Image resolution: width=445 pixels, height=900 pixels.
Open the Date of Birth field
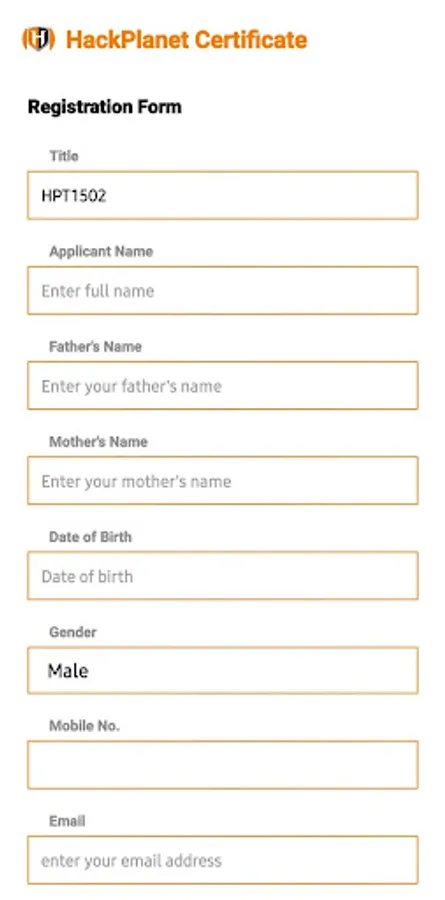point(223,576)
